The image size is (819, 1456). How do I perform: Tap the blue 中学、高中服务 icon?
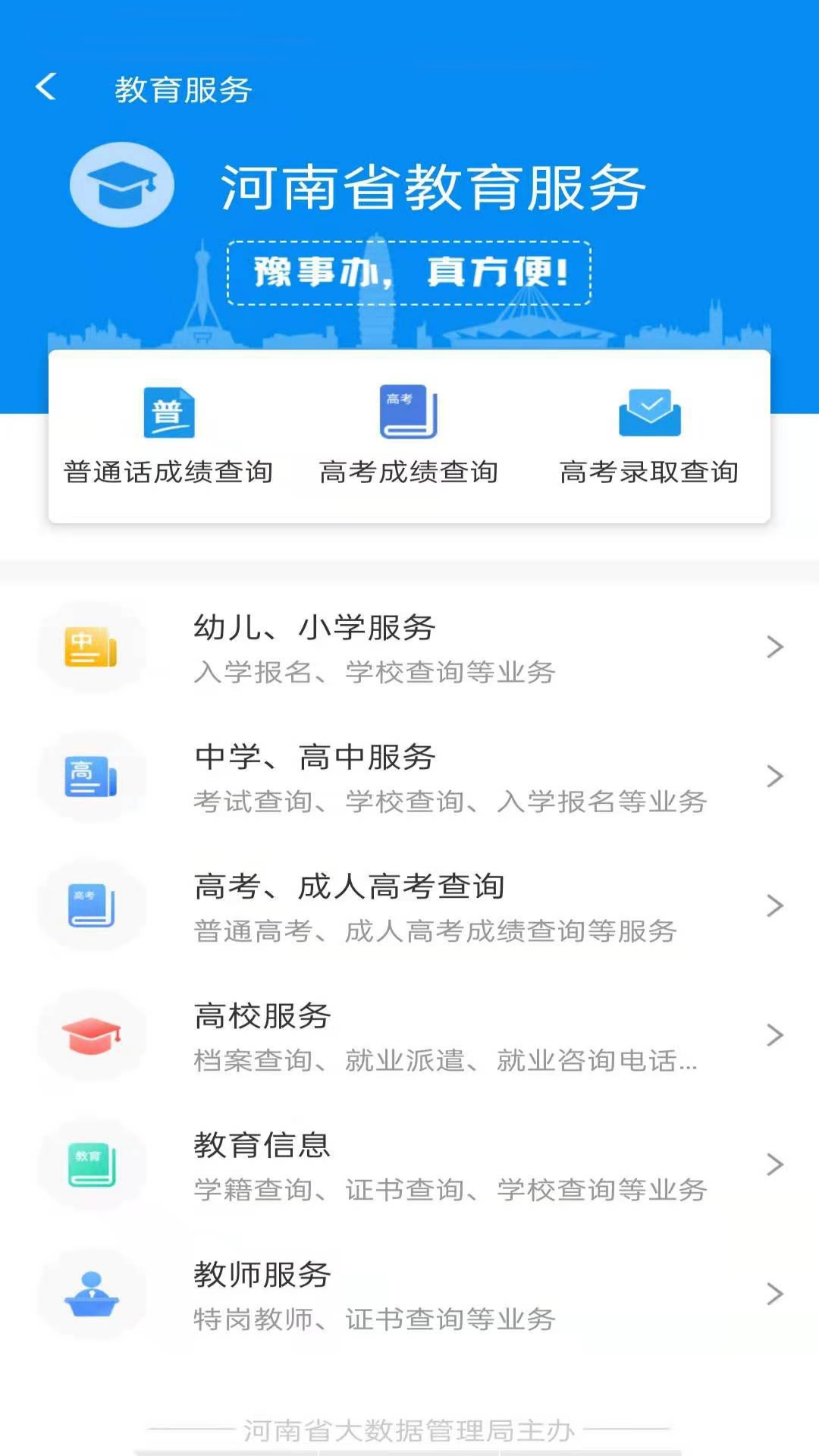pyautogui.click(x=91, y=777)
